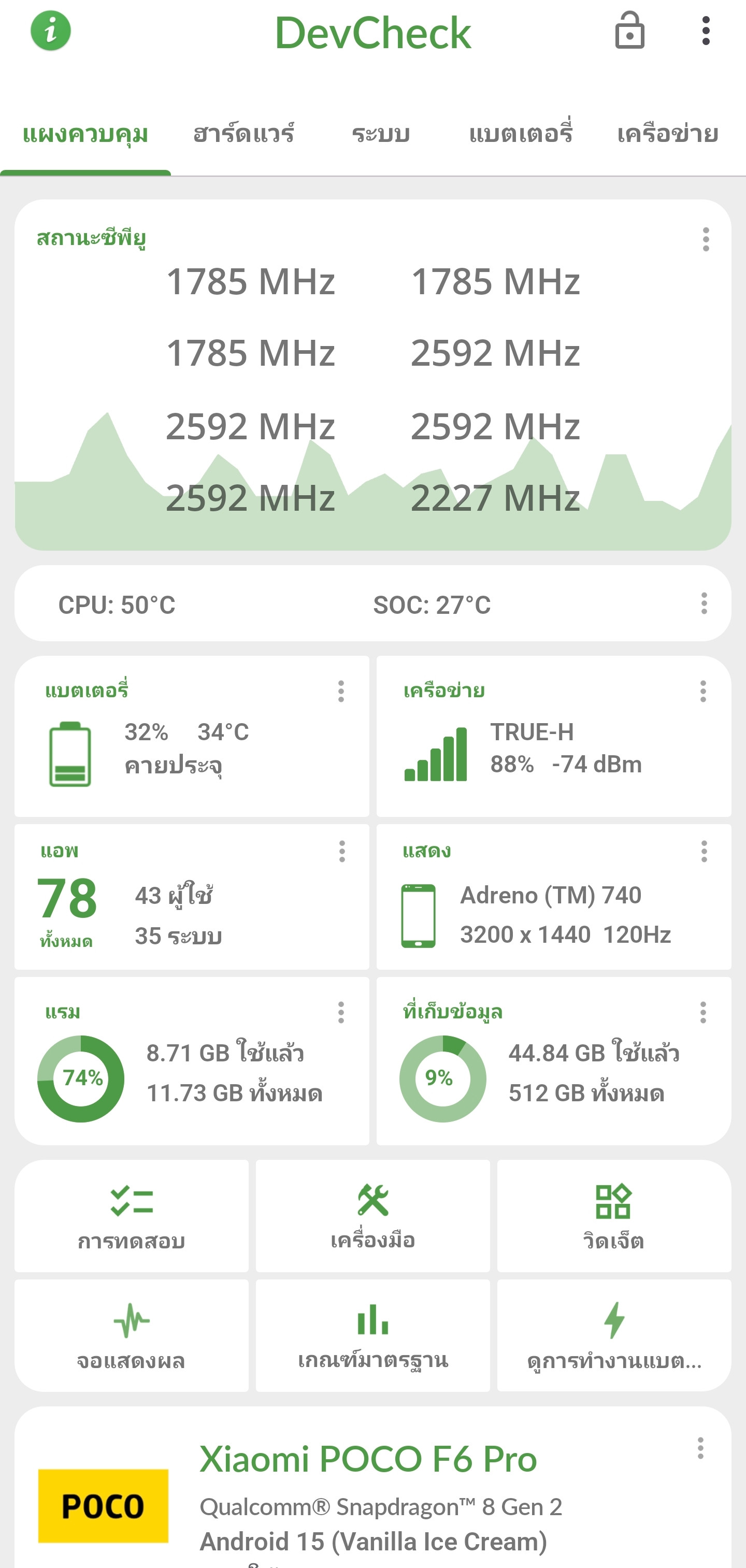Open การทดสอบ tests
Image resolution: width=746 pixels, height=1568 pixels.
(x=132, y=1216)
